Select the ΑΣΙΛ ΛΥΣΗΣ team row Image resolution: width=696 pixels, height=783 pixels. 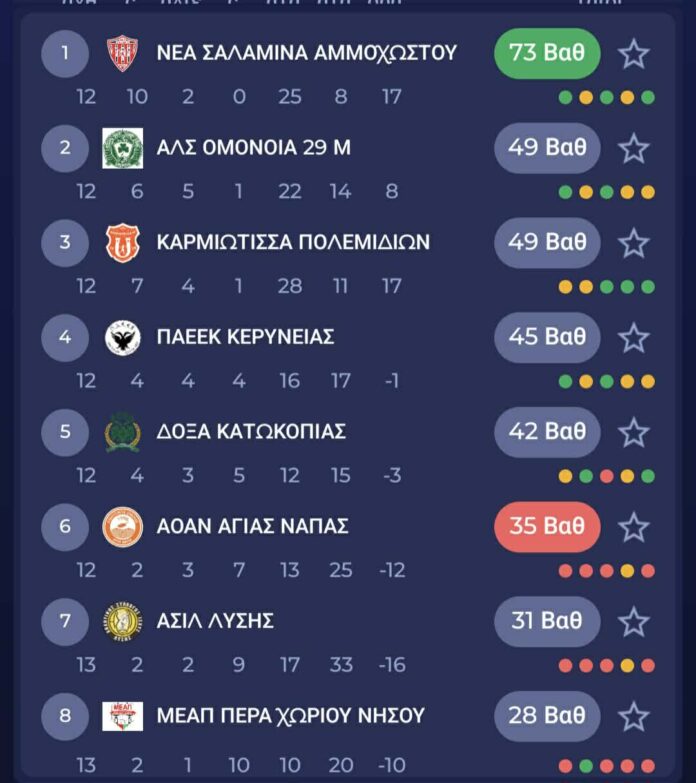pyautogui.click(x=215, y=621)
